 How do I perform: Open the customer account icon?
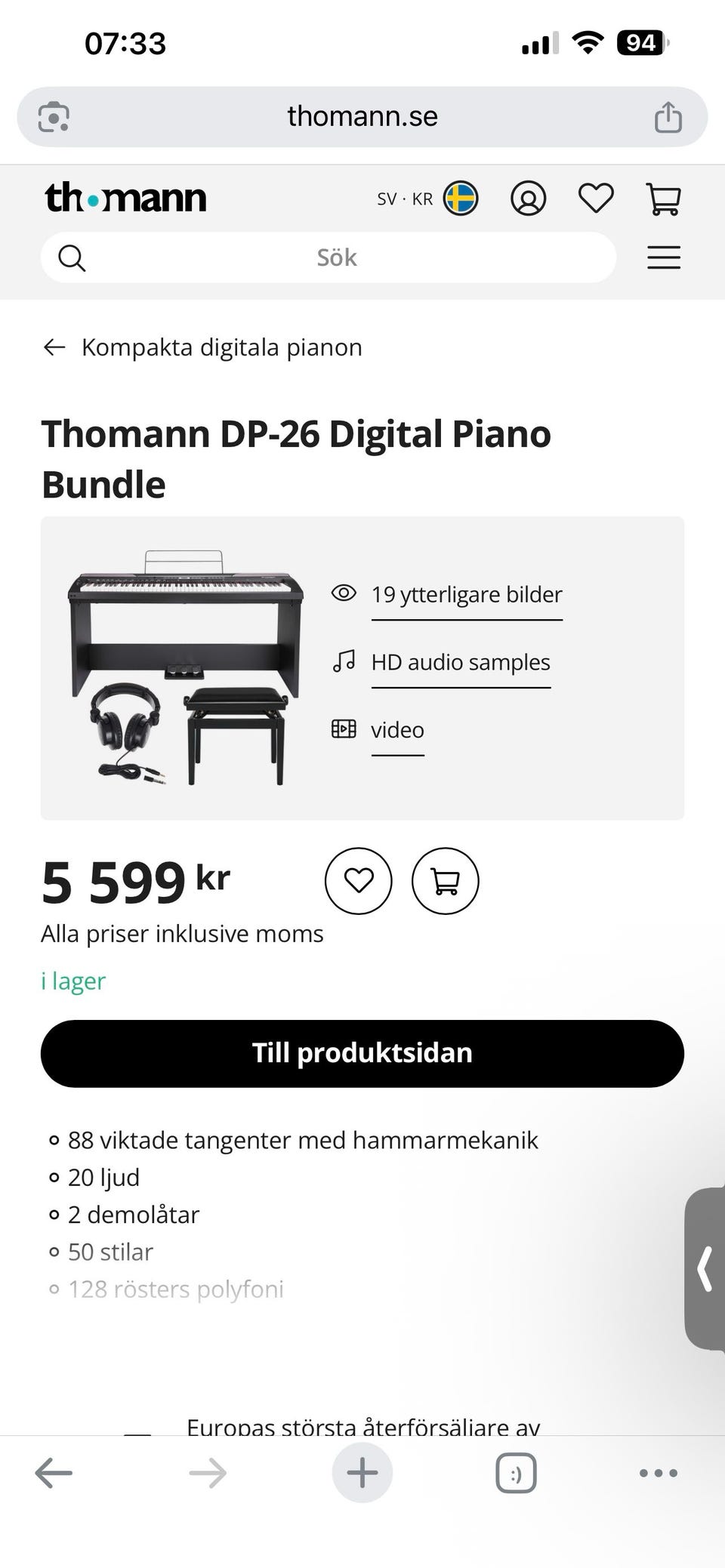[x=528, y=199]
